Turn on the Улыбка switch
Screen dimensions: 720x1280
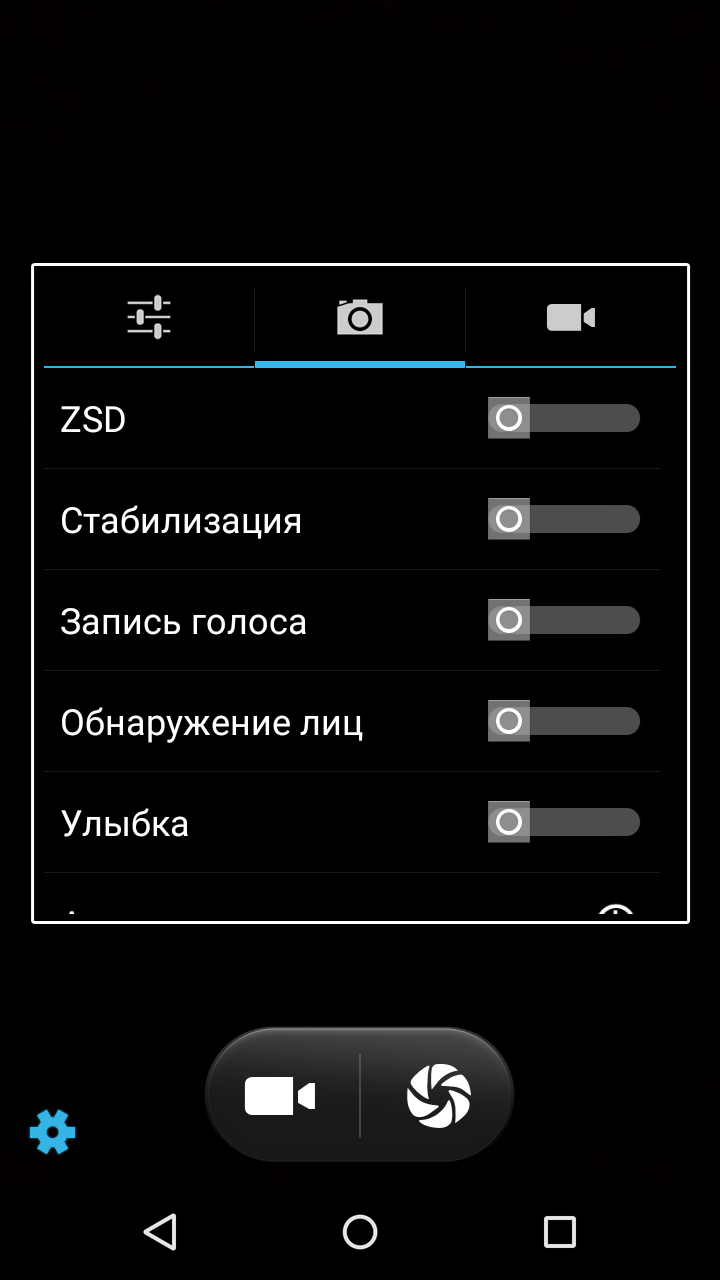tap(564, 822)
